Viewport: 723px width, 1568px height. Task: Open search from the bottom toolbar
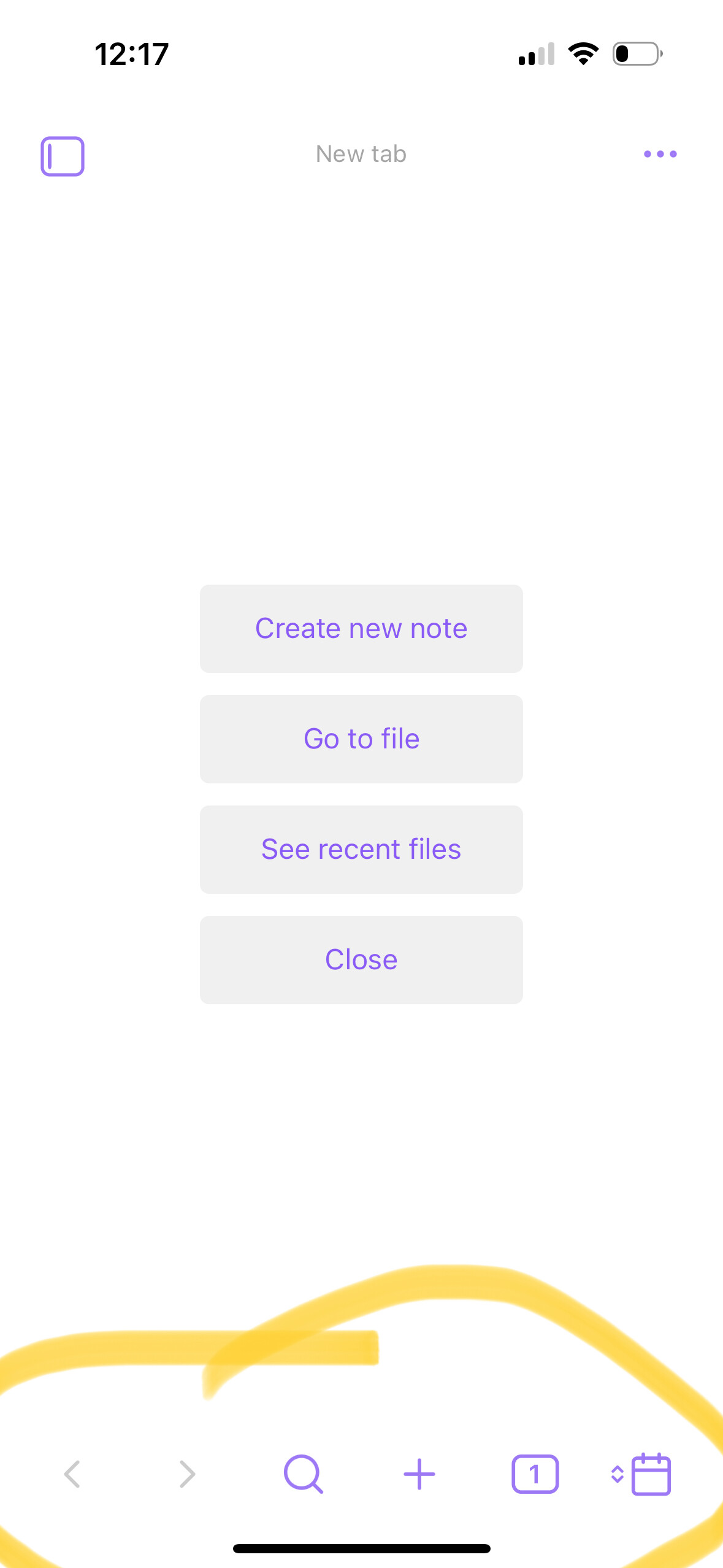pos(304,1474)
